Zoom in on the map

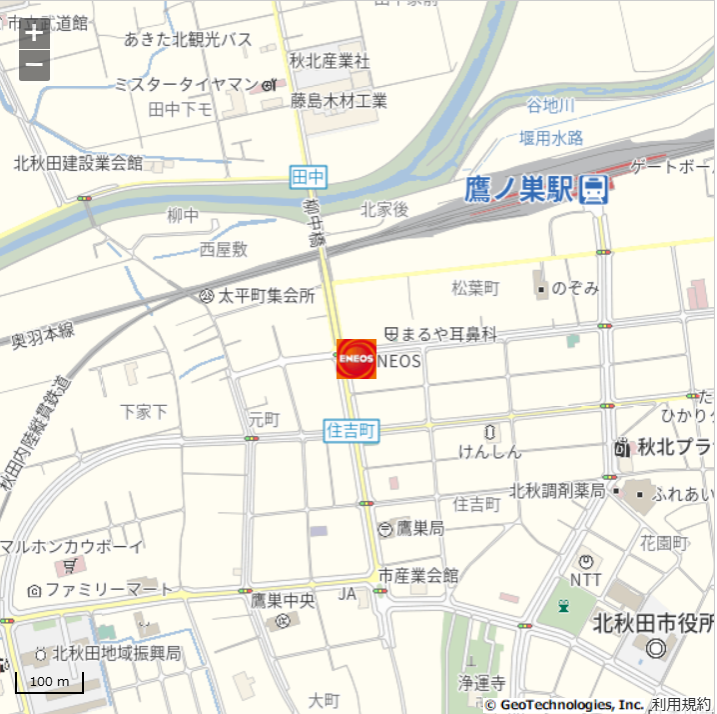[34, 33]
